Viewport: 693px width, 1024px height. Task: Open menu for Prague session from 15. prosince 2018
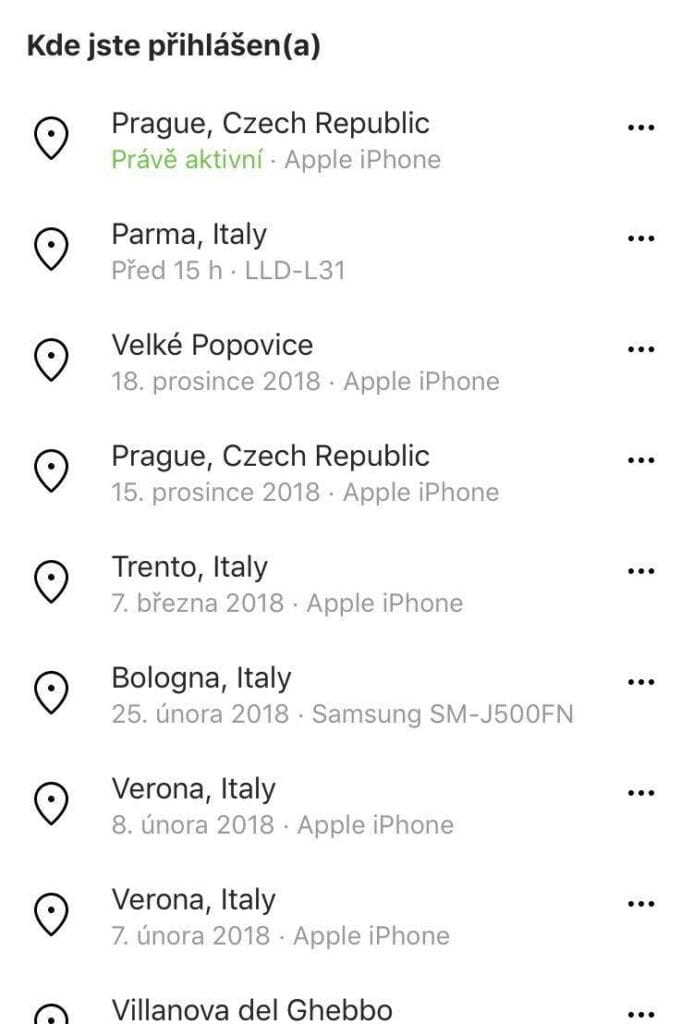pyautogui.click(x=640, y=461)
